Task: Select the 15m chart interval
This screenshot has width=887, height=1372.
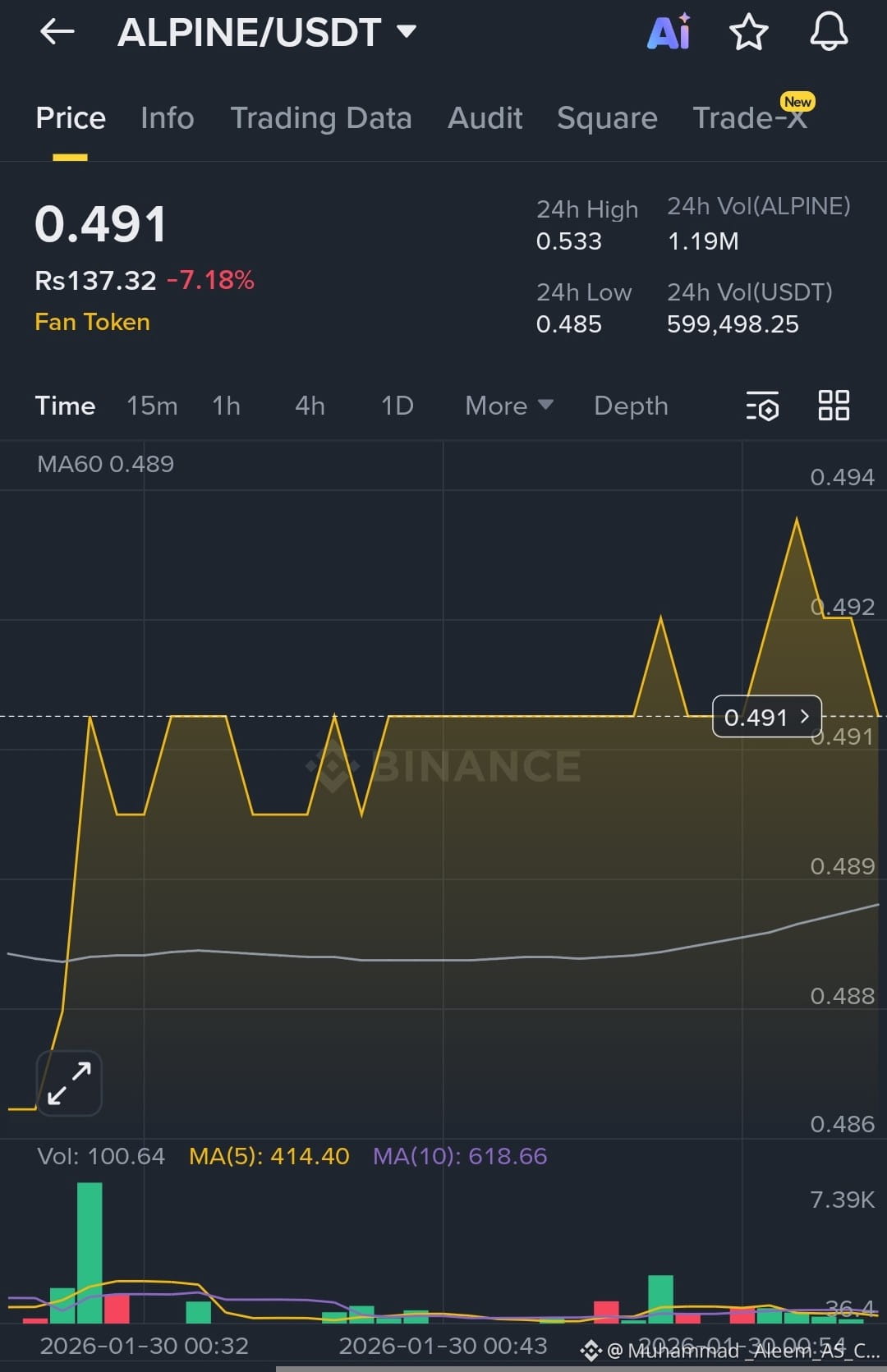Action: tap(152, 406)
